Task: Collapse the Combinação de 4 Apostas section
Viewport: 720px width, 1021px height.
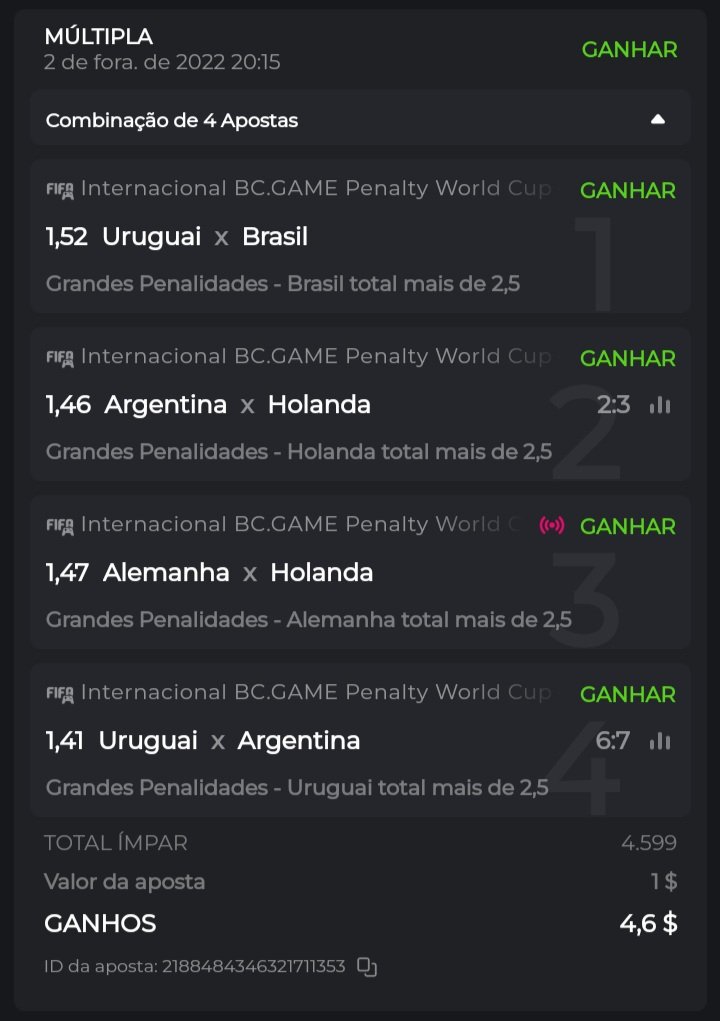Action: 657,120
